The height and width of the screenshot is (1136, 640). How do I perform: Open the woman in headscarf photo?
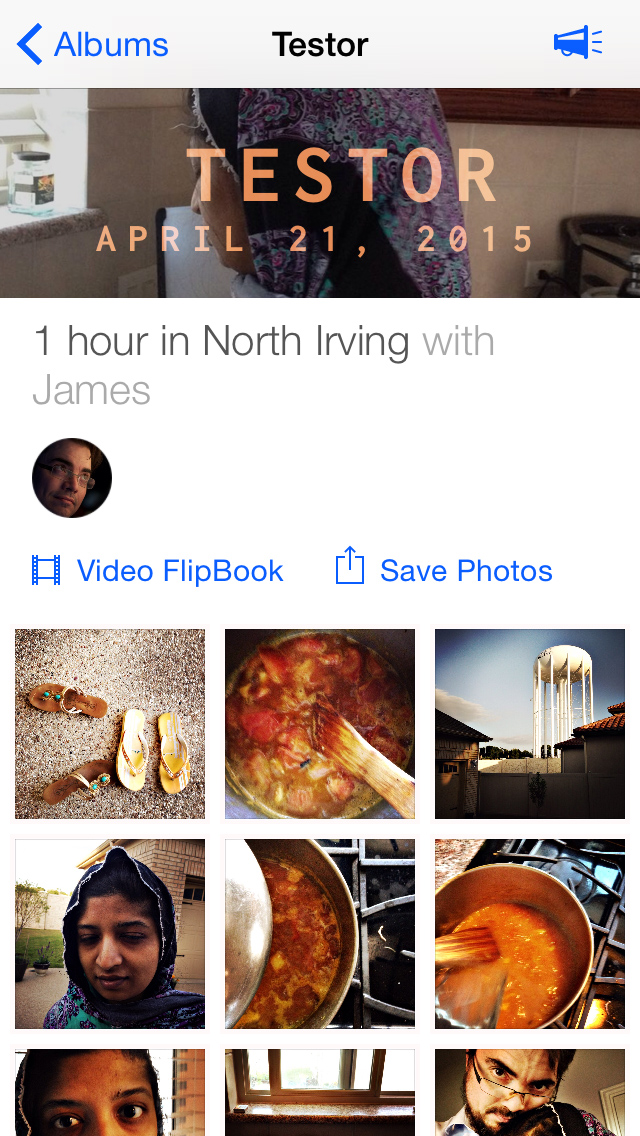pyautogui.click(x=110, y=934)
